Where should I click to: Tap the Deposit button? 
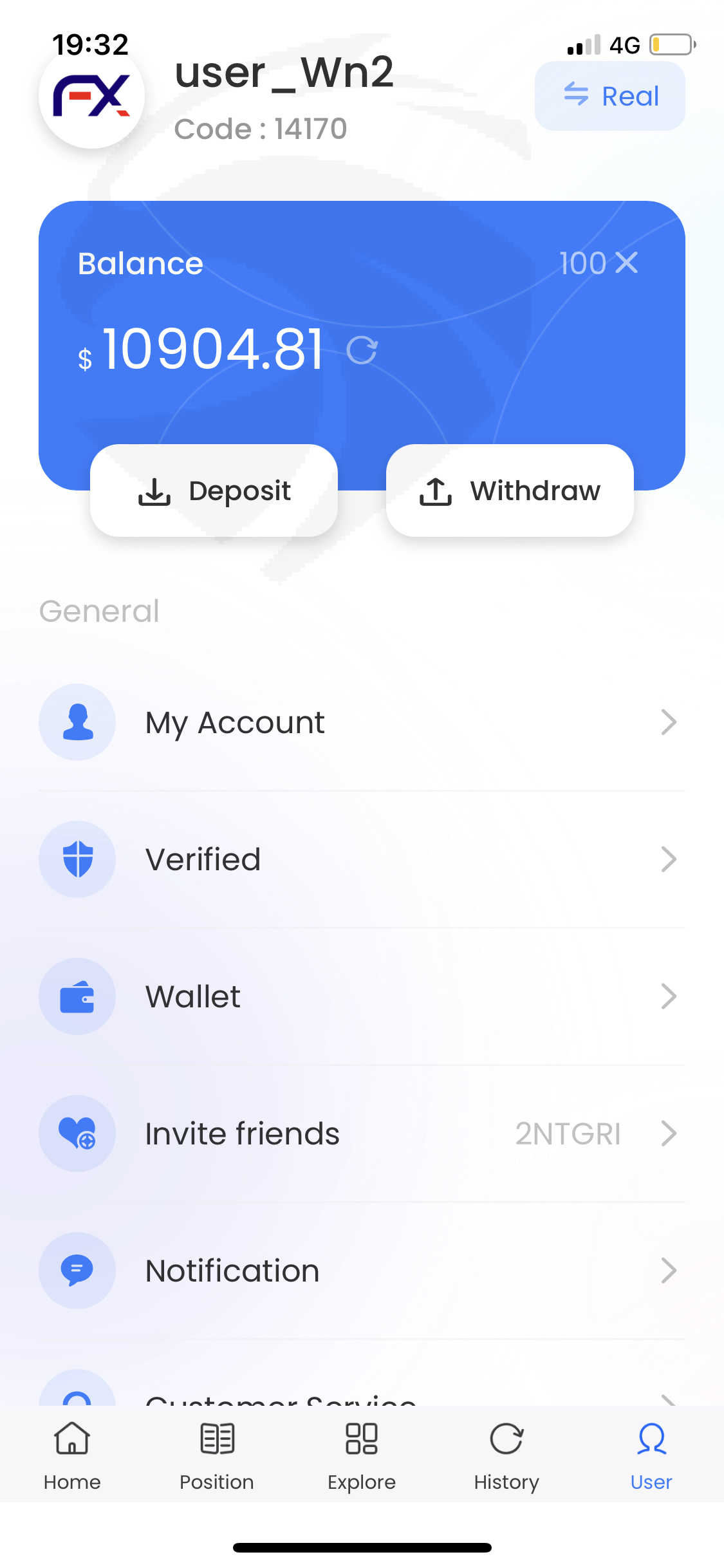click(x=214, y=490)
